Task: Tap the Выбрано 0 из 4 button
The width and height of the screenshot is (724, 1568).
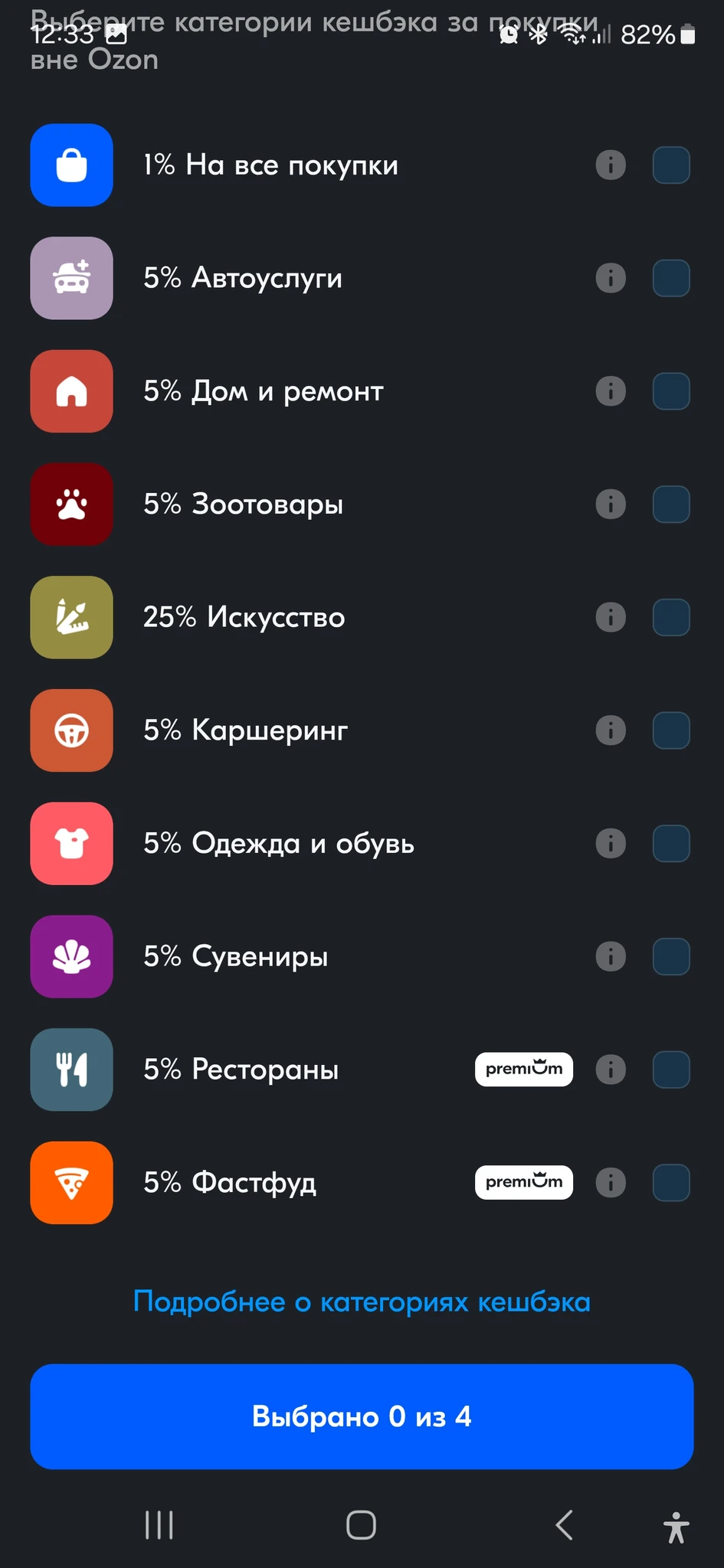Action: click(362, 1416)
